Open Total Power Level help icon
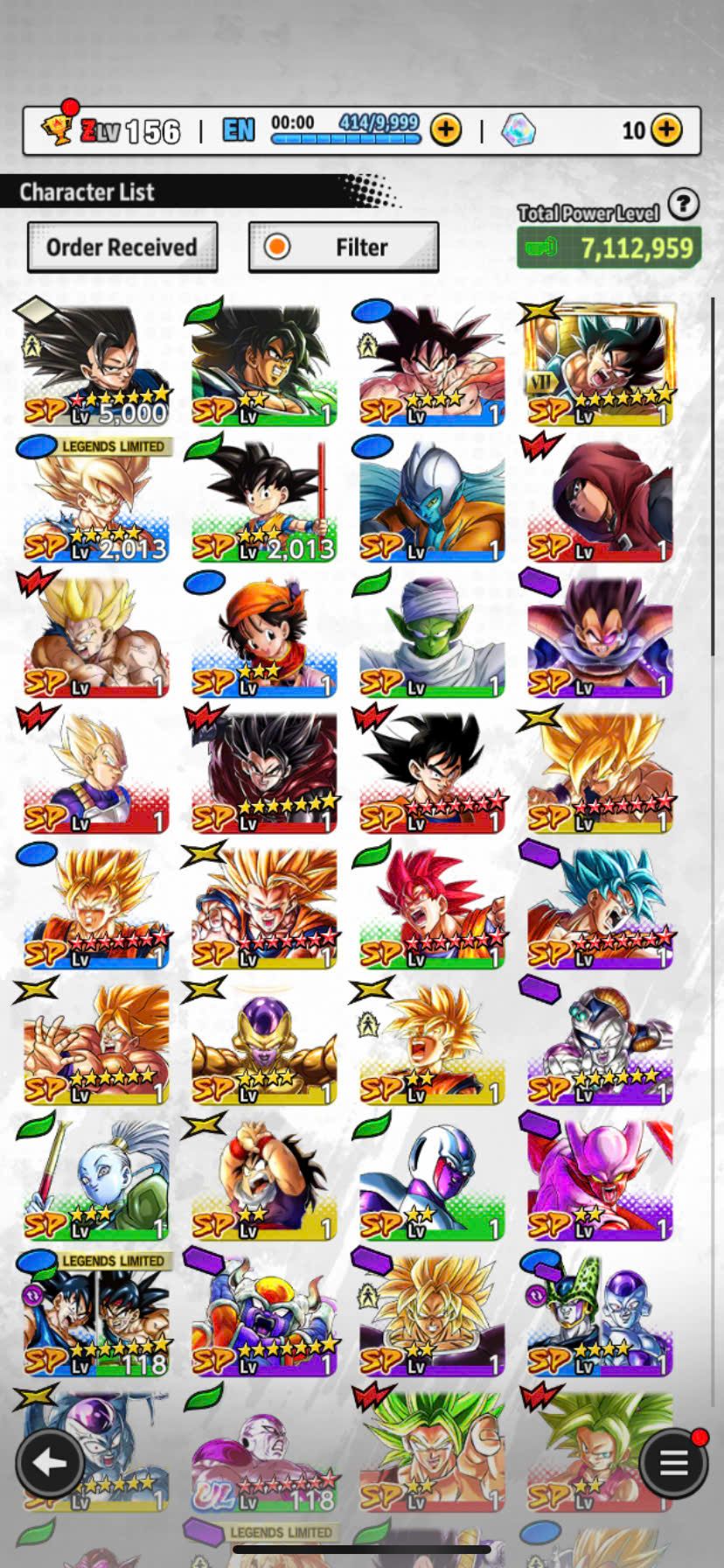The width and height of the screenshot is (724, 1568). [683, 205]
